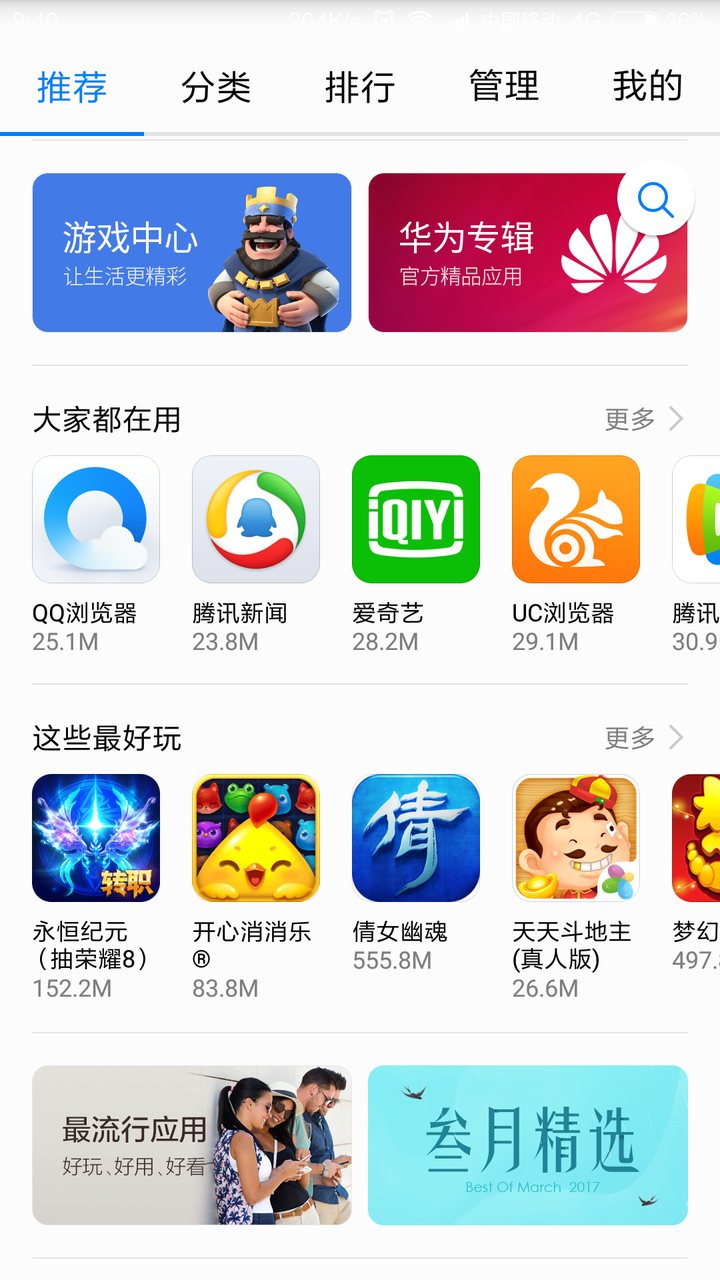Switch to the 排行 tab
This screenshot has width=720, height=1280.
[359, 88]
